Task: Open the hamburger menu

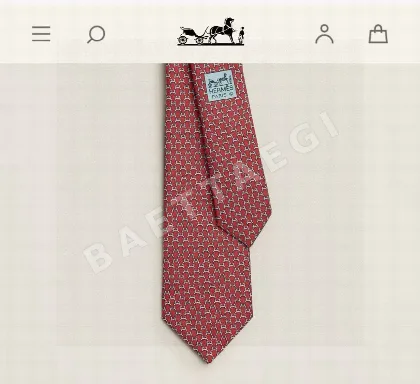Action: pos(41,34)
